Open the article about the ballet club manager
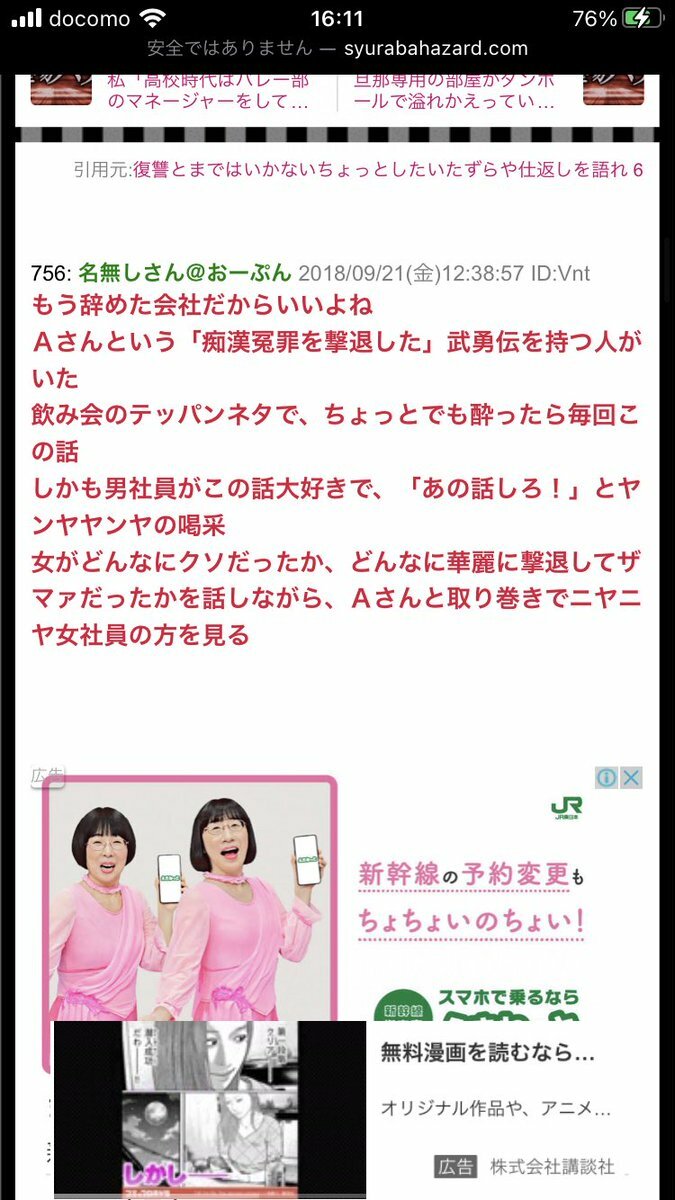Image resolution: width=675 pixels, height=1200 pixels. [x=207, y=90]
